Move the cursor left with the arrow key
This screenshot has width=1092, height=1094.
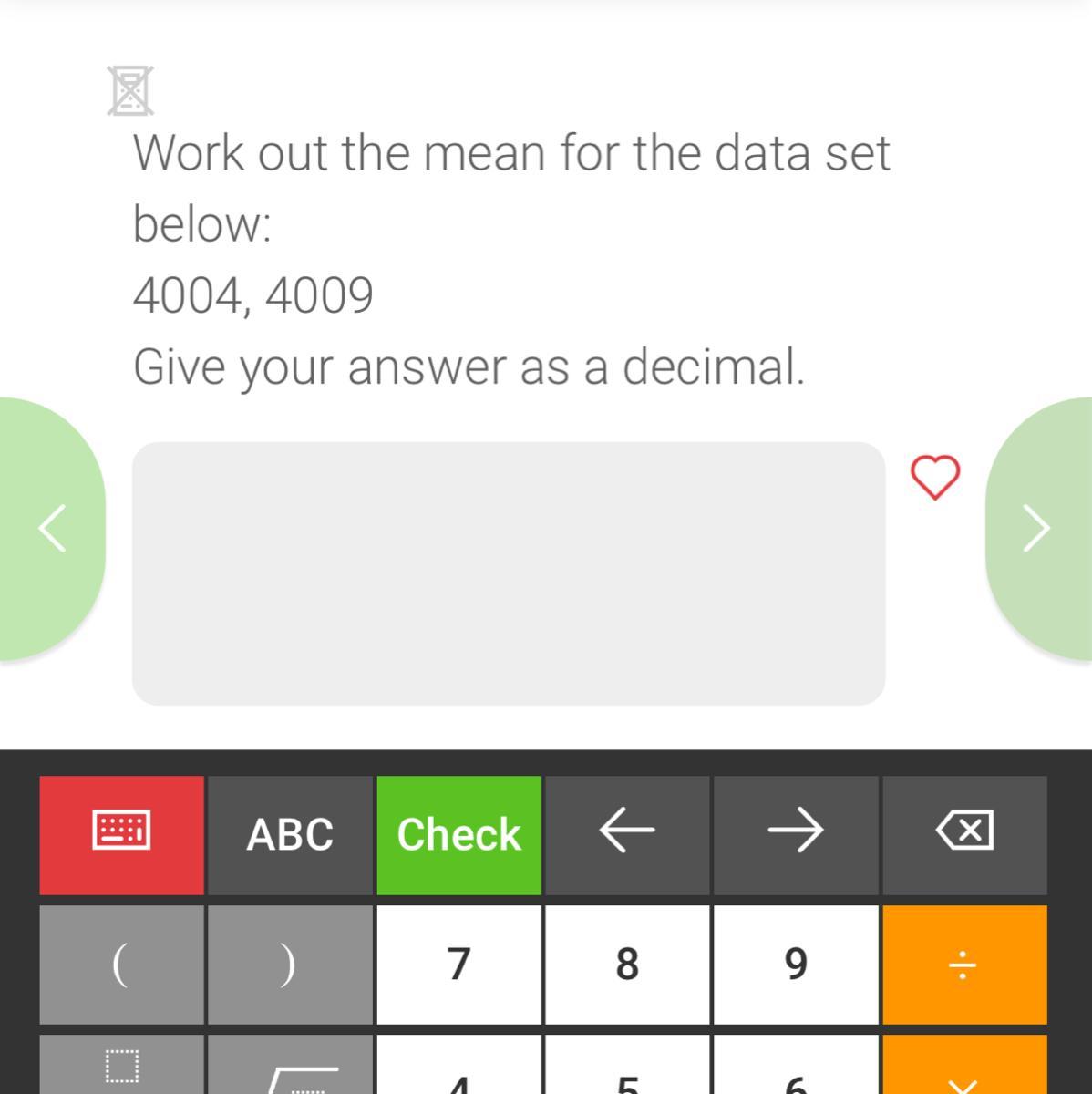pos(627,835)
